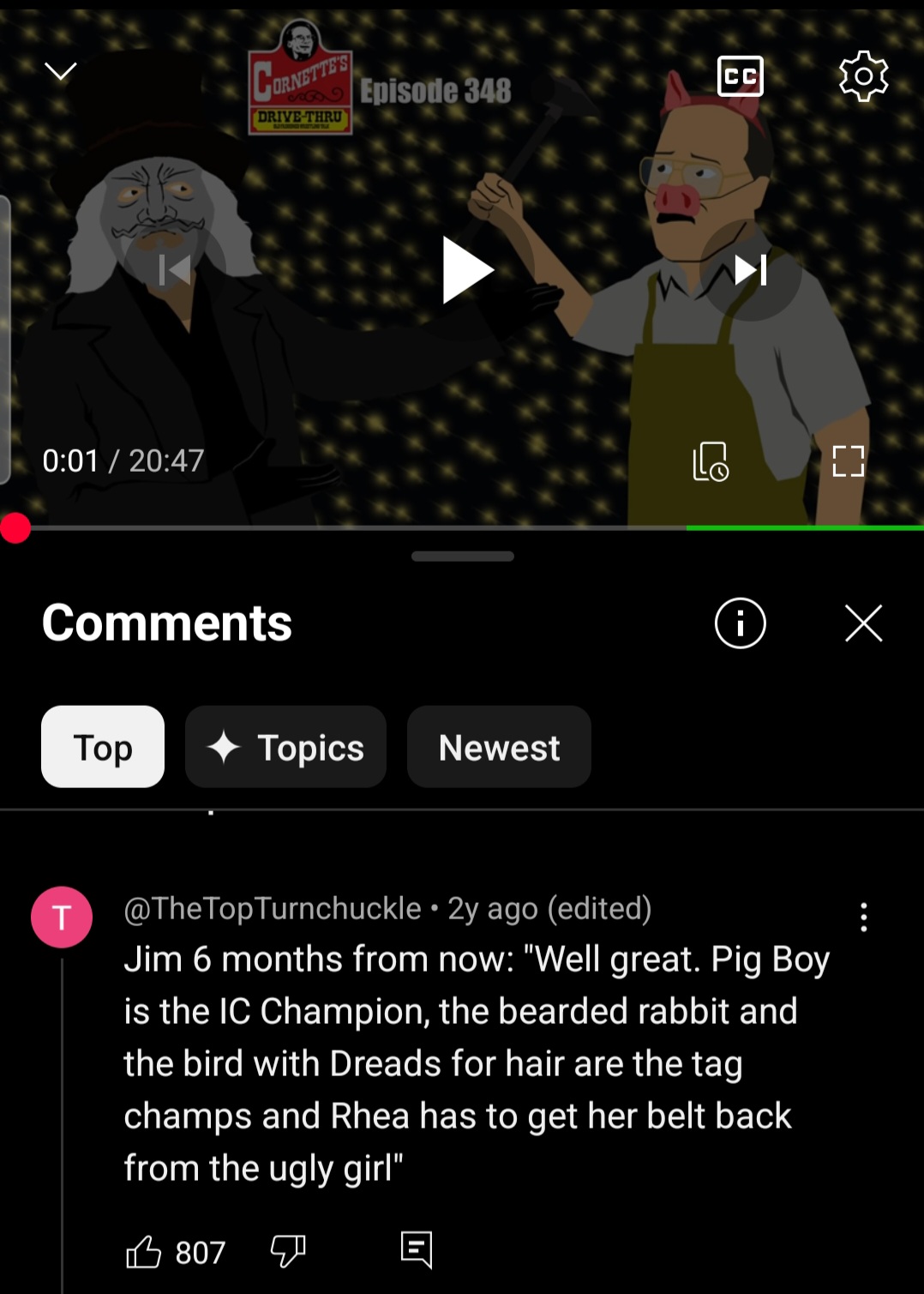Dislike TheTopTurnchuckle's comment
Screen dimensions: 924x1294
pos(288,1252)
